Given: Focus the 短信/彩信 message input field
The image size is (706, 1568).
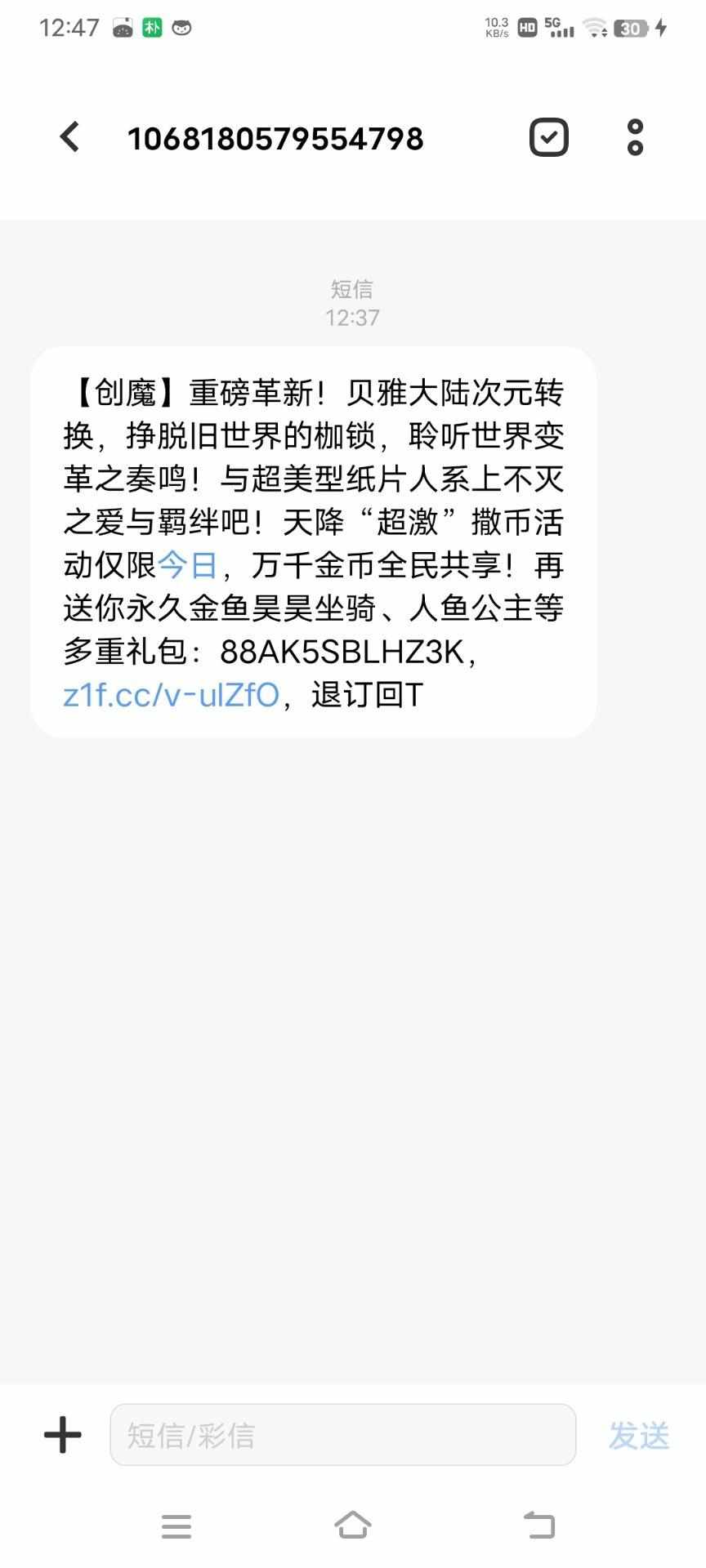Looking at the screenshot, I should pyautogui.click(x=343, y=1435).
